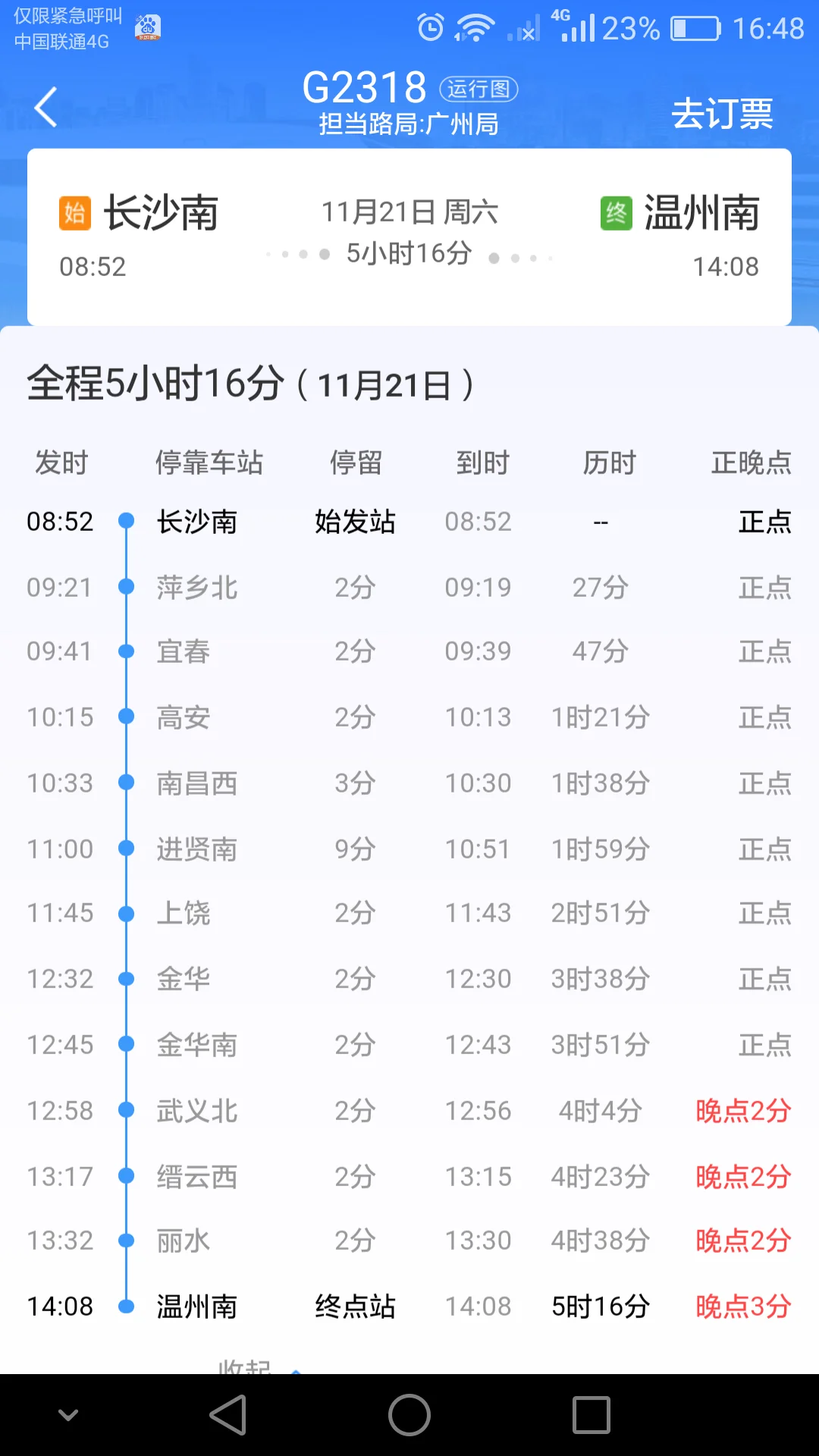819x1456 pixels.
Task: Tap the red 晚点3分 delay label
Action: (742, 1305)
